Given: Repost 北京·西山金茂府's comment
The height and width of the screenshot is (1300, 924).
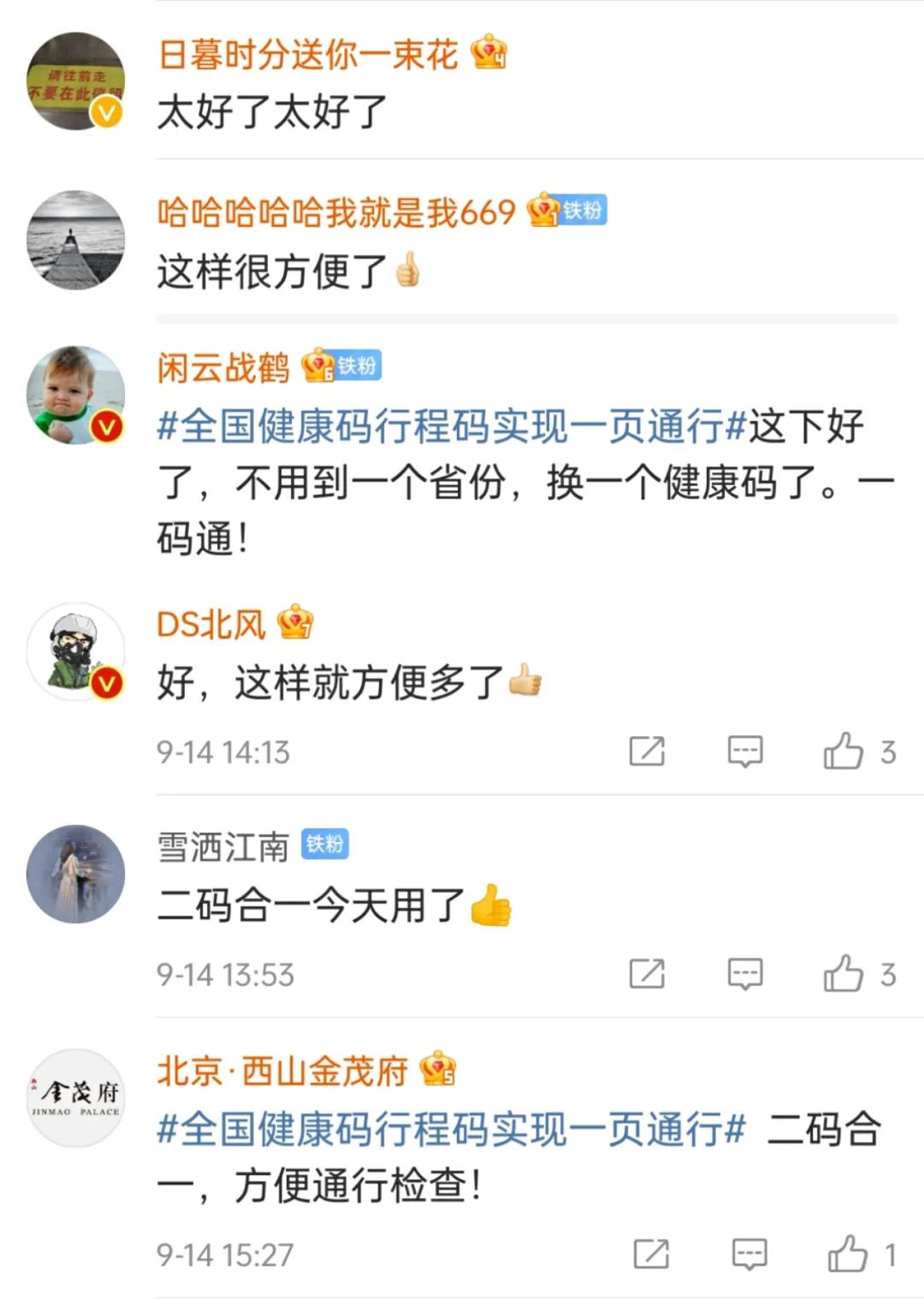Looking at the screenshot, I should [651, 1255].
